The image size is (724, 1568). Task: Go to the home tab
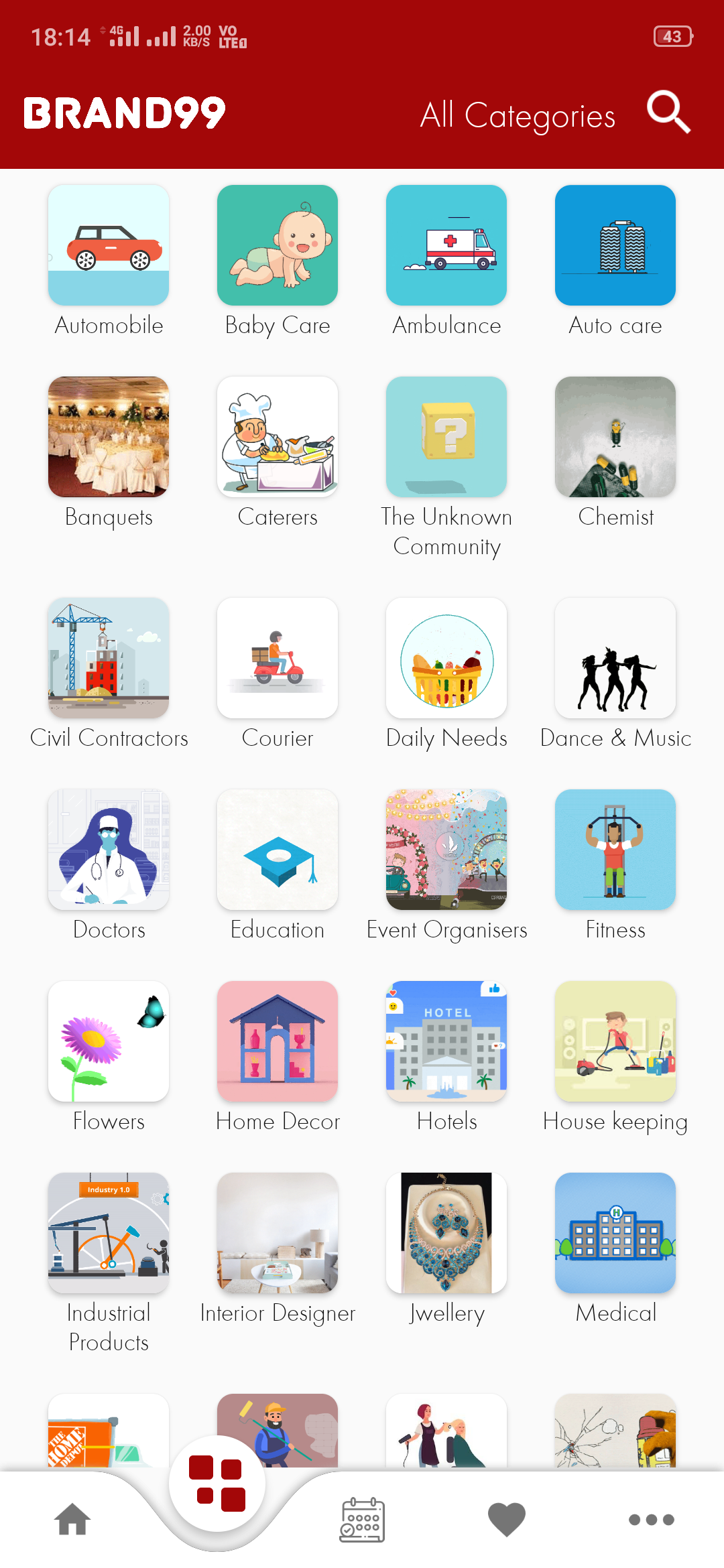[72, 1518]
